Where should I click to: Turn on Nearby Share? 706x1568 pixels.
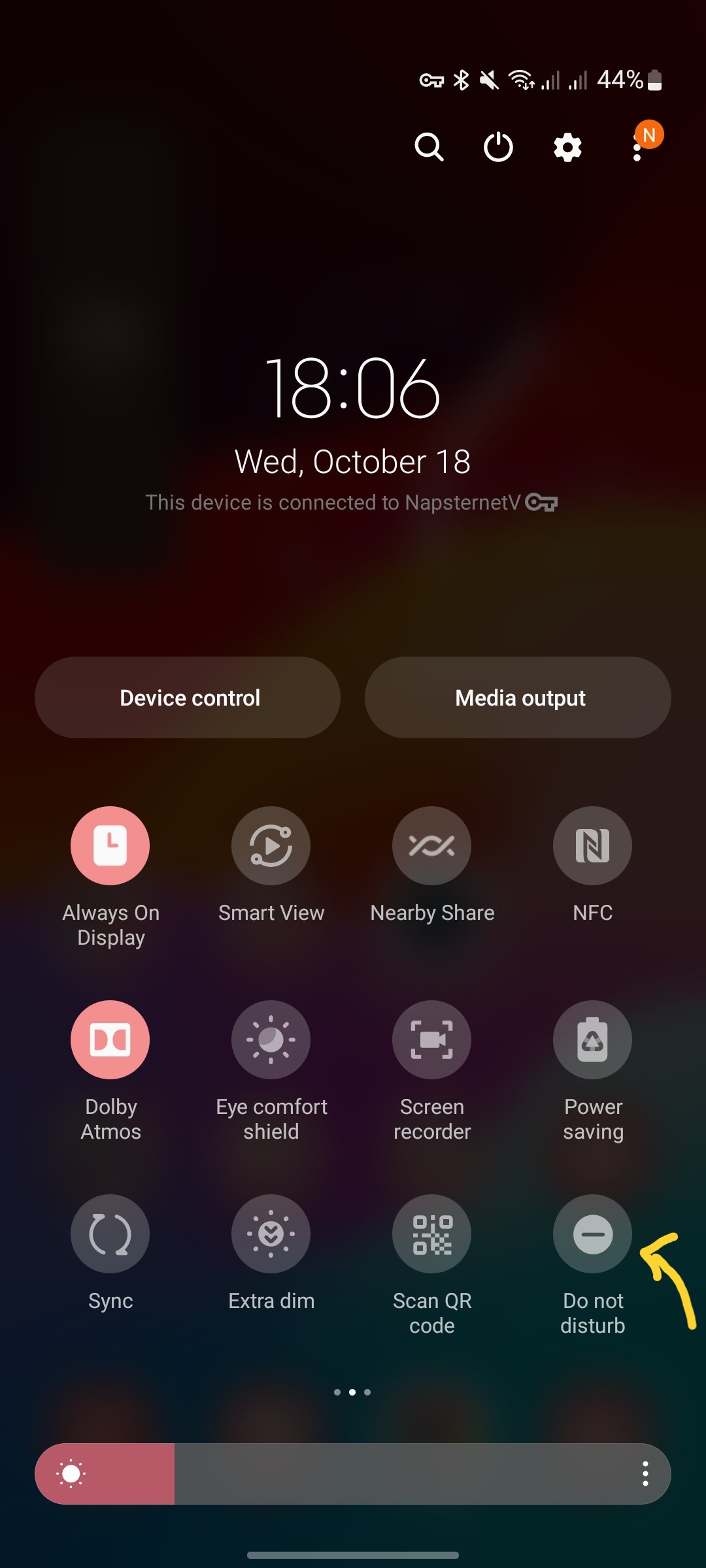(x=431, y=845)
